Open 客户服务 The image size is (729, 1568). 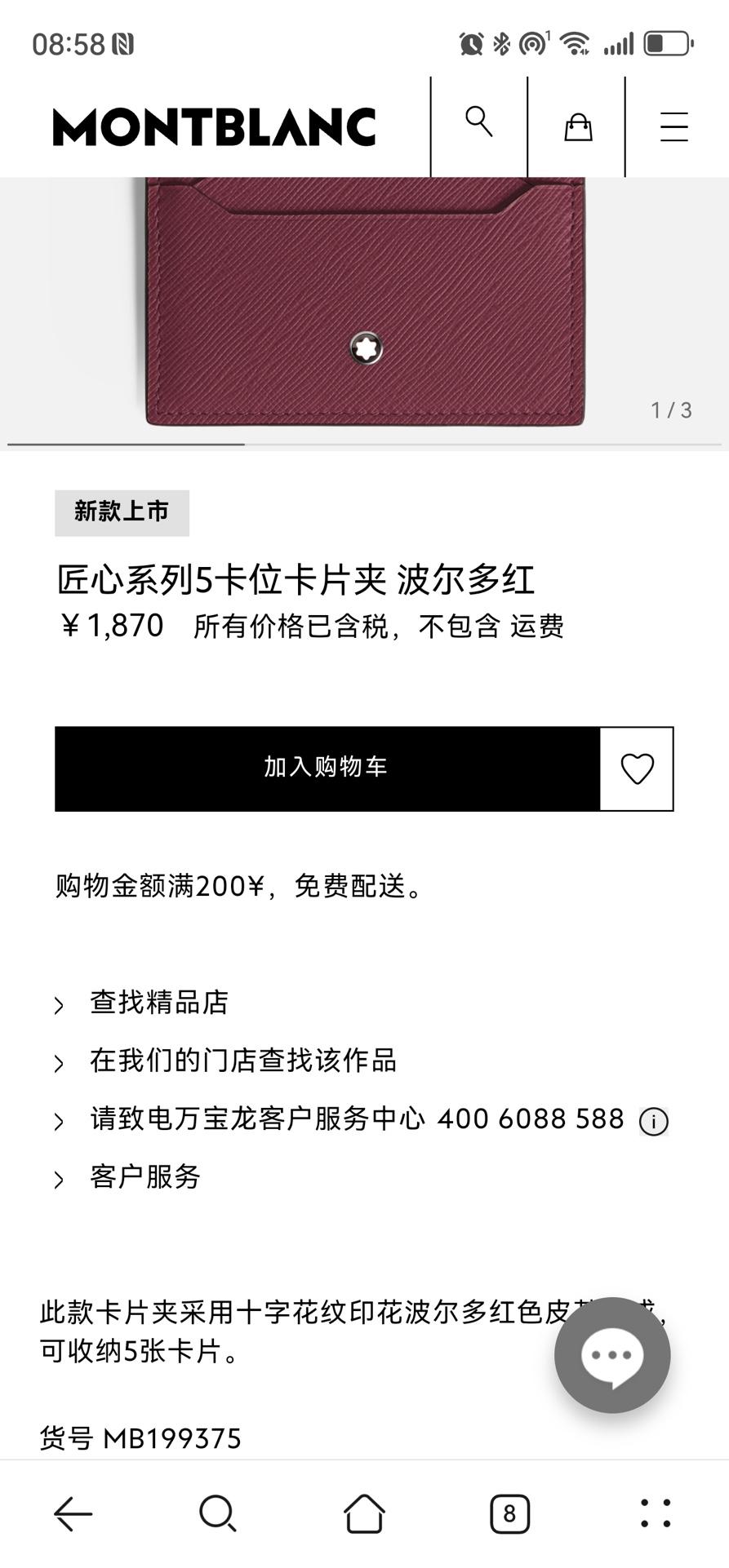pos(145,1177)
